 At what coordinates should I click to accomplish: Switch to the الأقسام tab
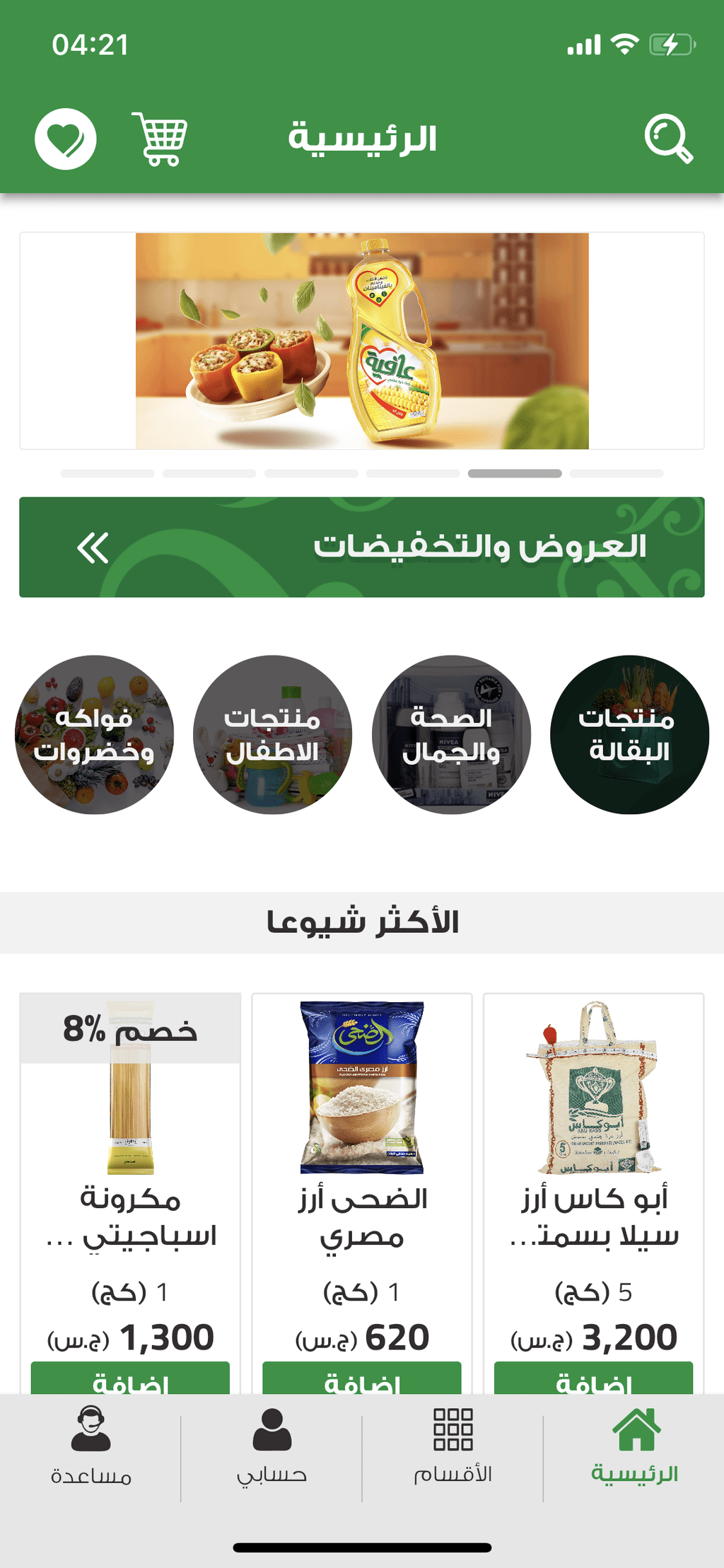pos(452,1447)
